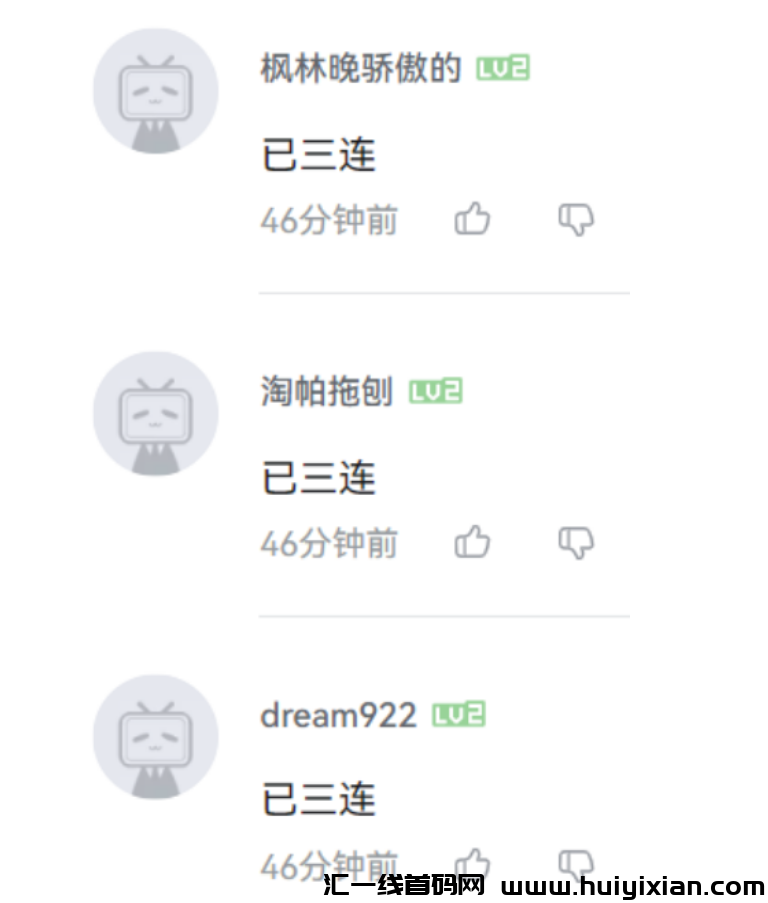Dislike 淘帕拖刨's comment
The width and height of the screenshot is (768, 903).
coord(577,541)
